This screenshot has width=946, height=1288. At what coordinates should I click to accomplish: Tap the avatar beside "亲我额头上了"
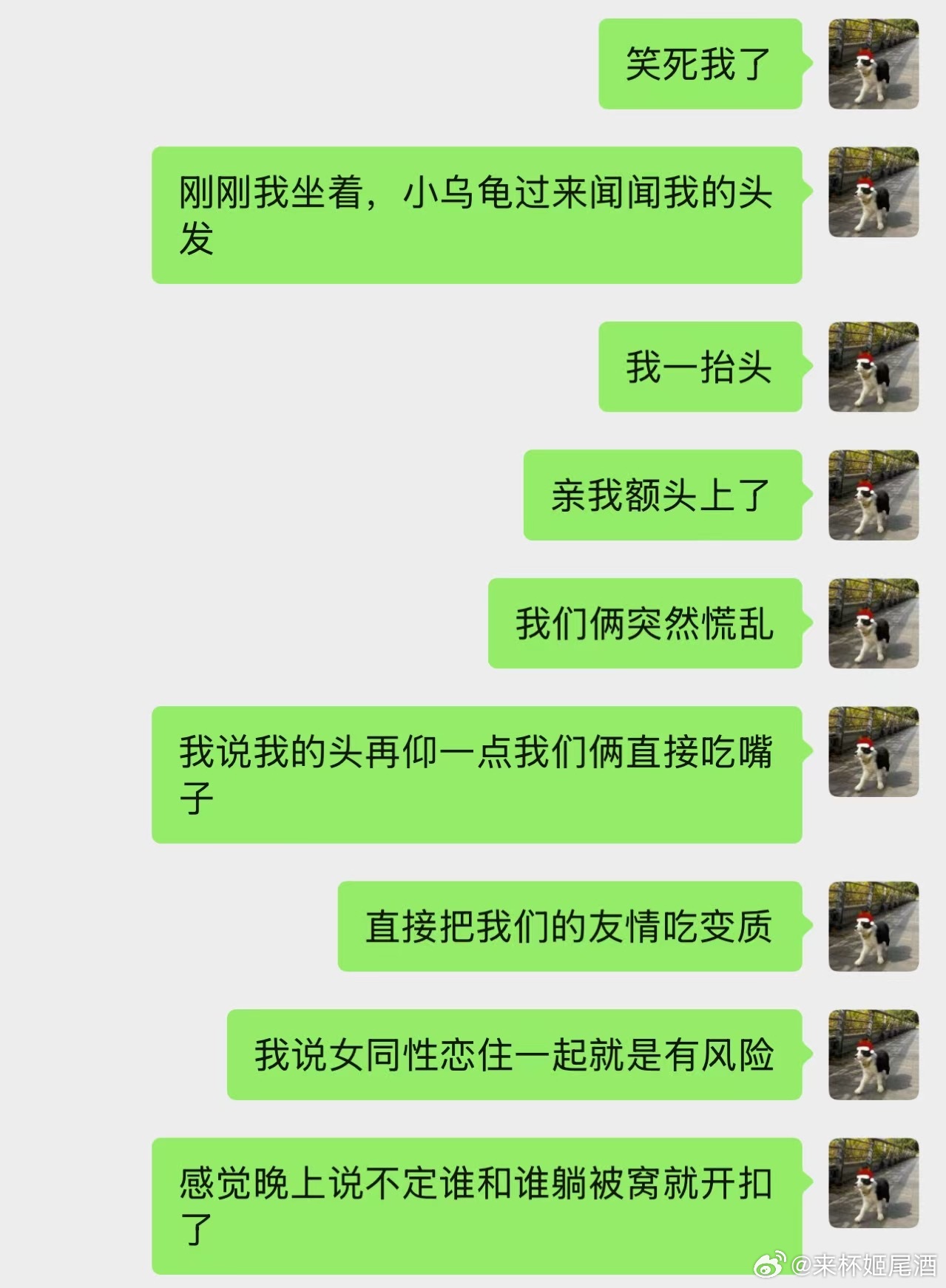pos(874,495)
